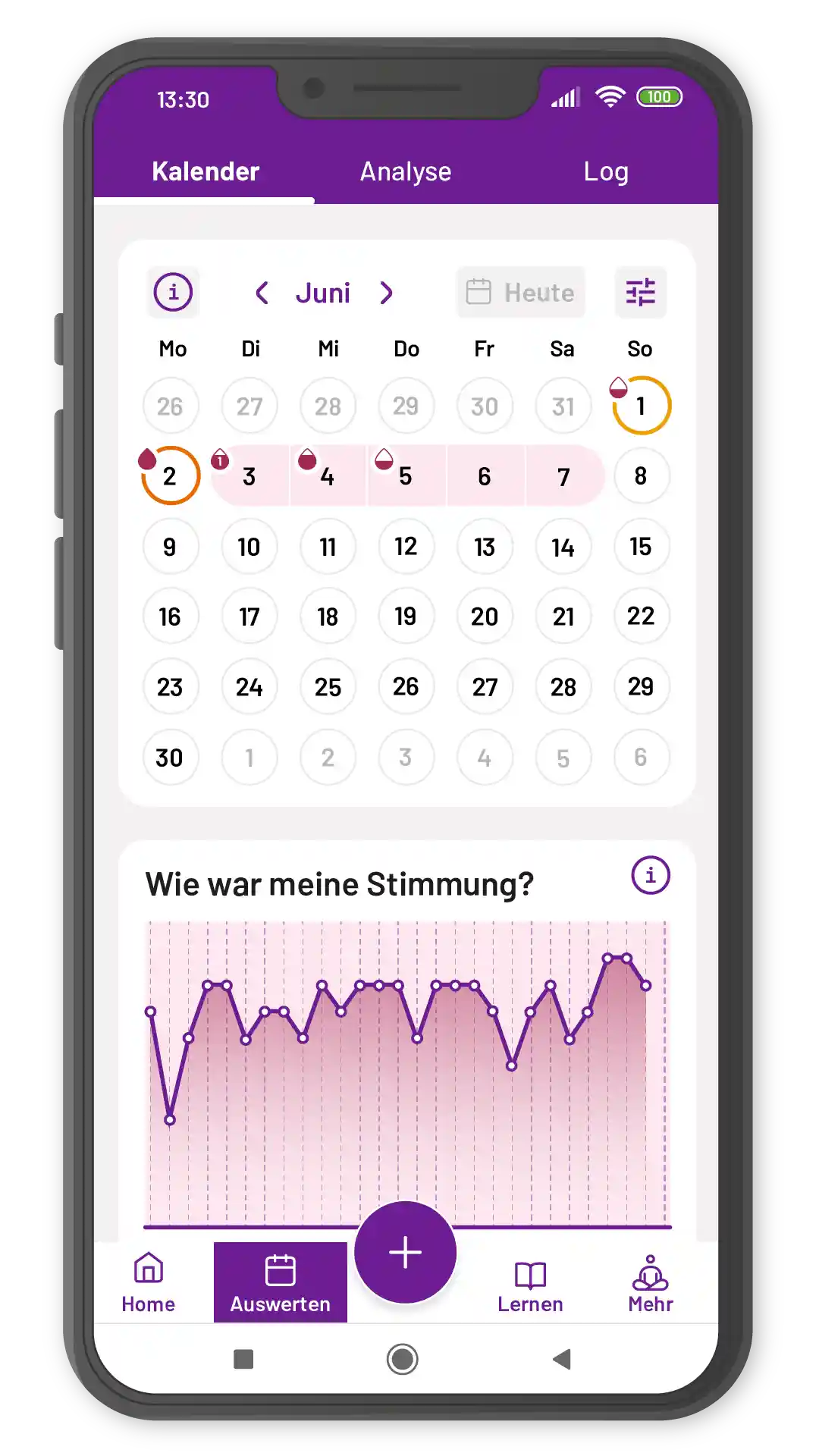Tap the Heute button

point(520,292)
